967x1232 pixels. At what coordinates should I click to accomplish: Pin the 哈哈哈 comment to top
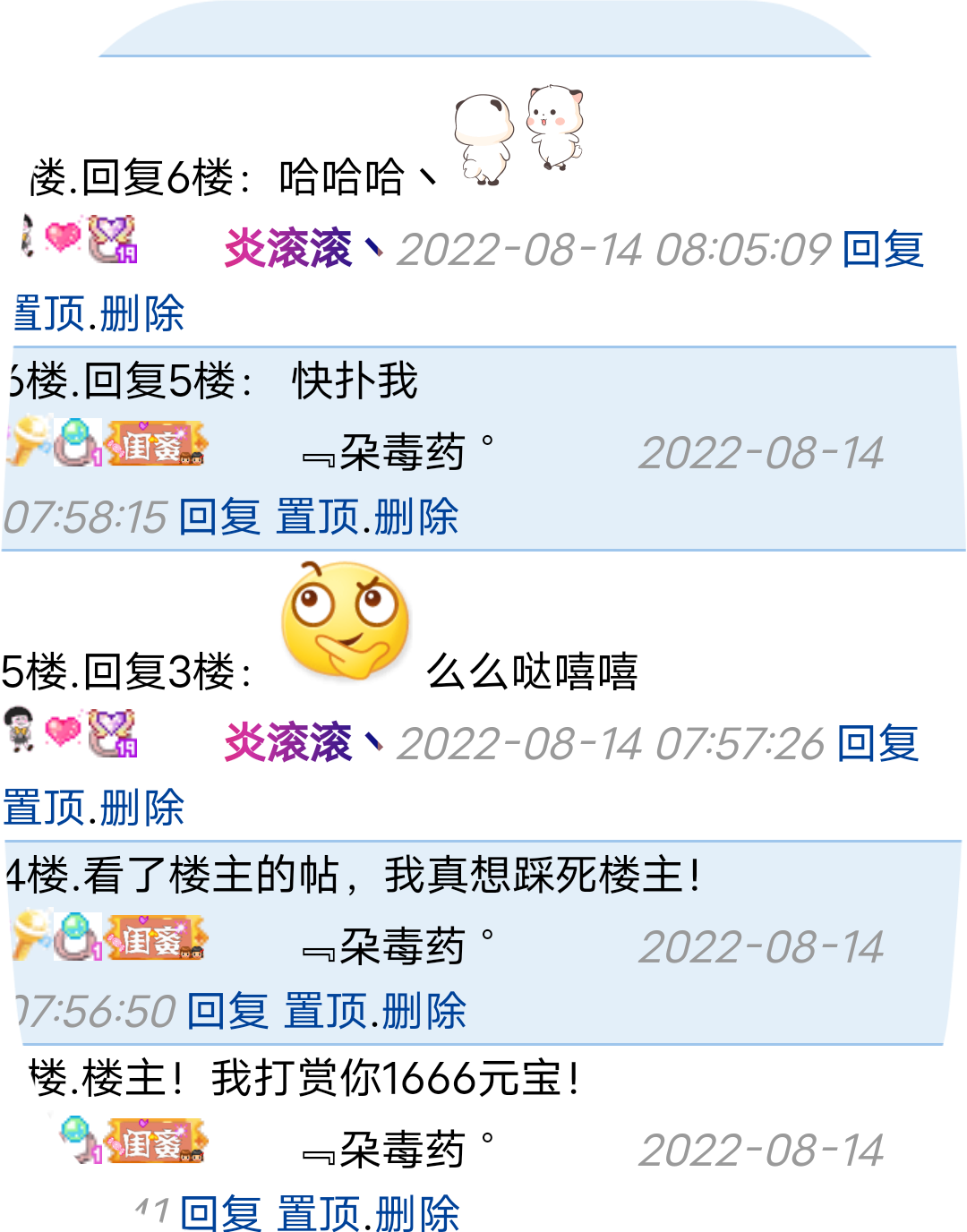click(50, 314)
